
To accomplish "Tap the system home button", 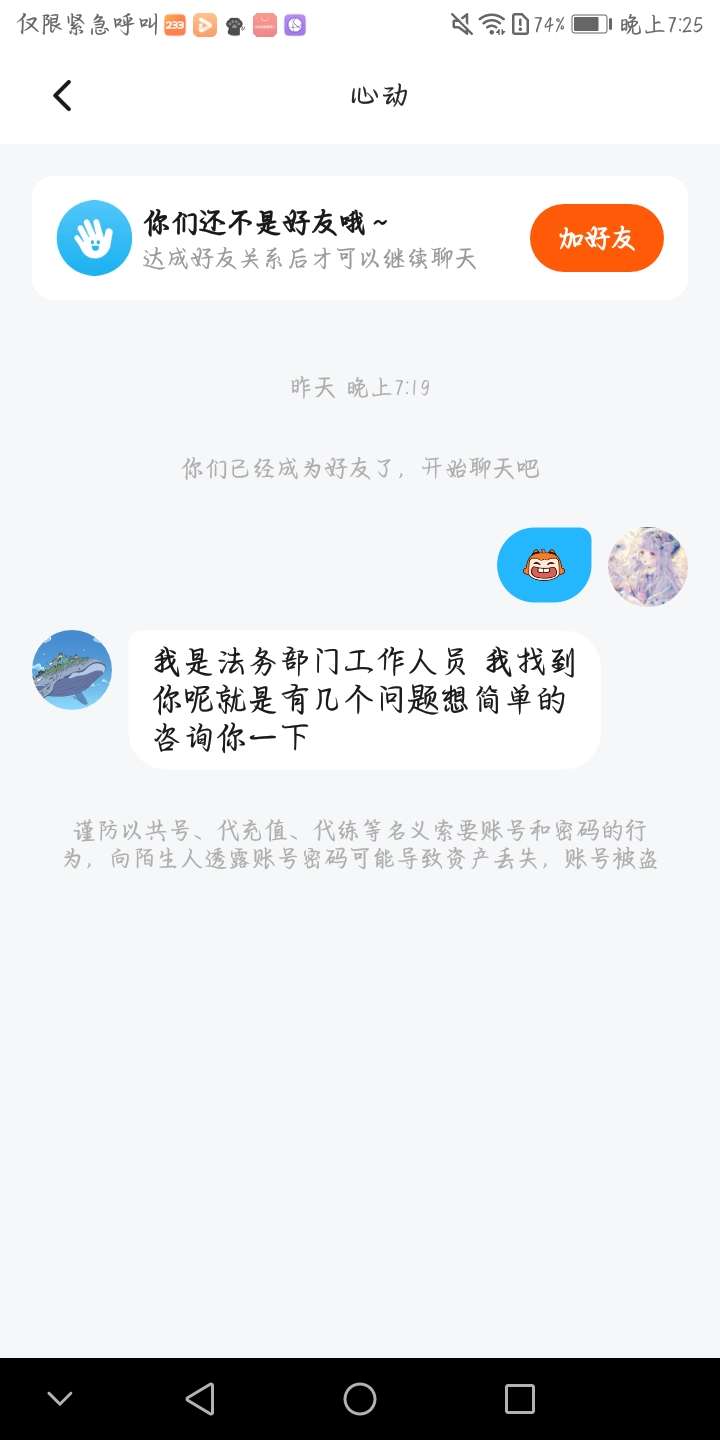I will coord(360,1399).
